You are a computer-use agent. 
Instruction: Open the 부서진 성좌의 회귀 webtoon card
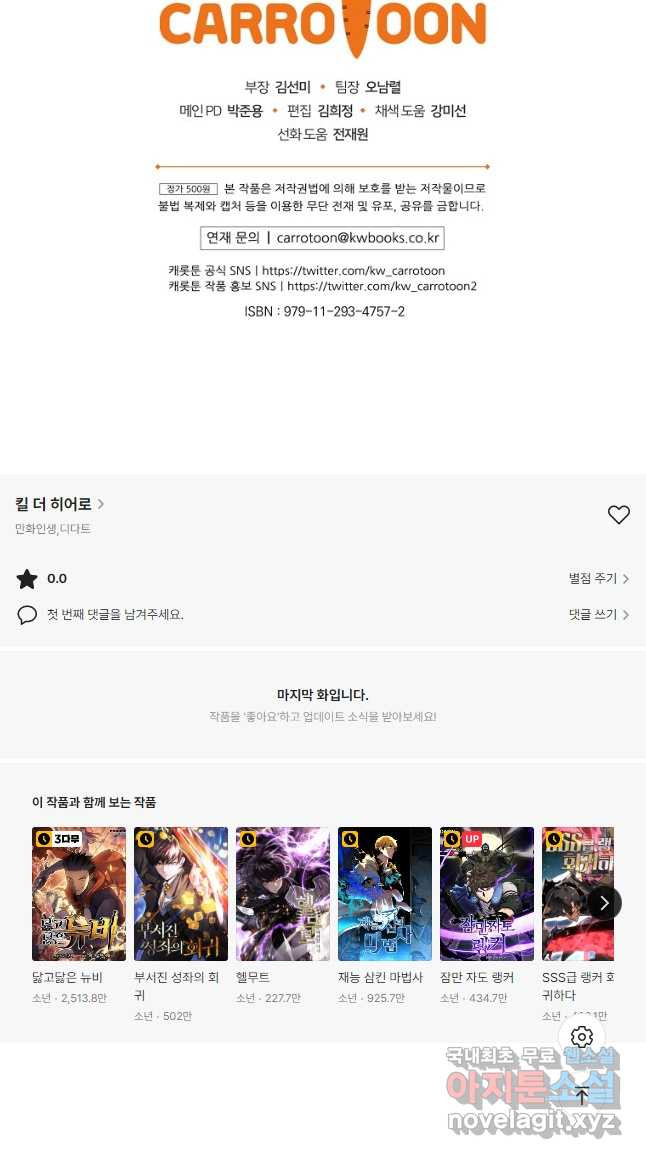coord(181,893)
